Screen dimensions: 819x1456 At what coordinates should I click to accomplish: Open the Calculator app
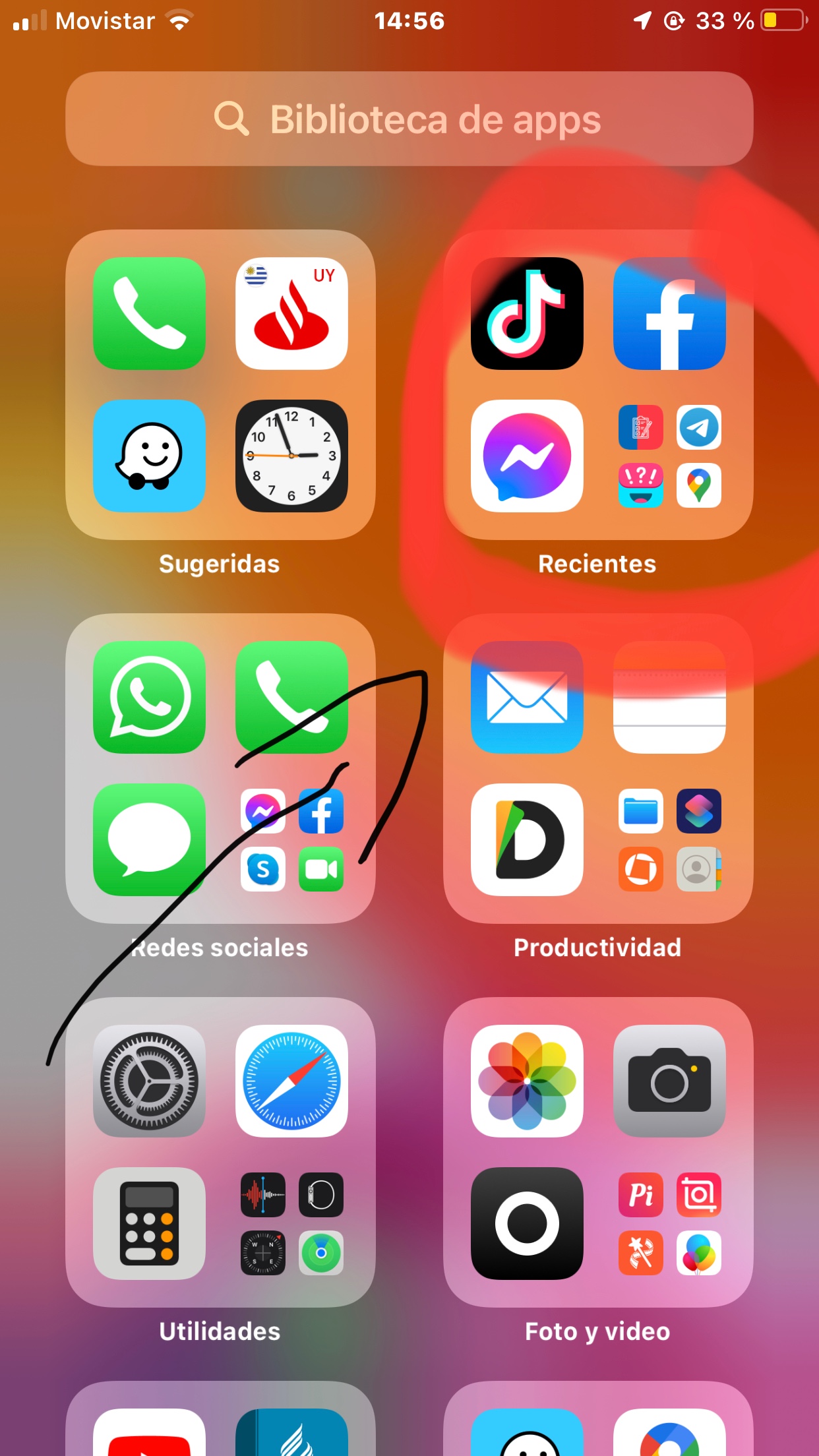tap(149, 1223)
